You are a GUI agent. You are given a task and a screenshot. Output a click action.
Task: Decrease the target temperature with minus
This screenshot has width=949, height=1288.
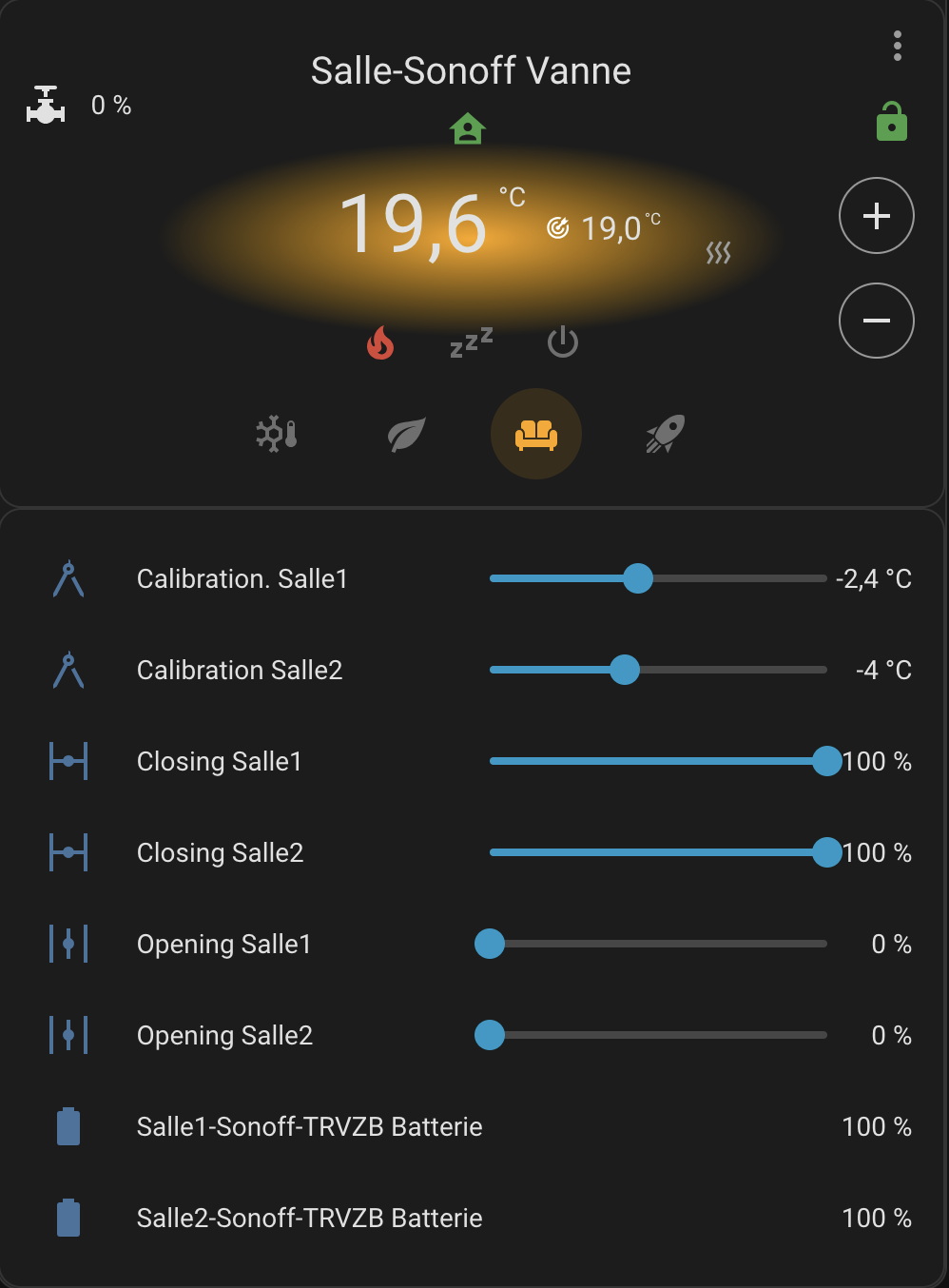[x=876, y=321]
